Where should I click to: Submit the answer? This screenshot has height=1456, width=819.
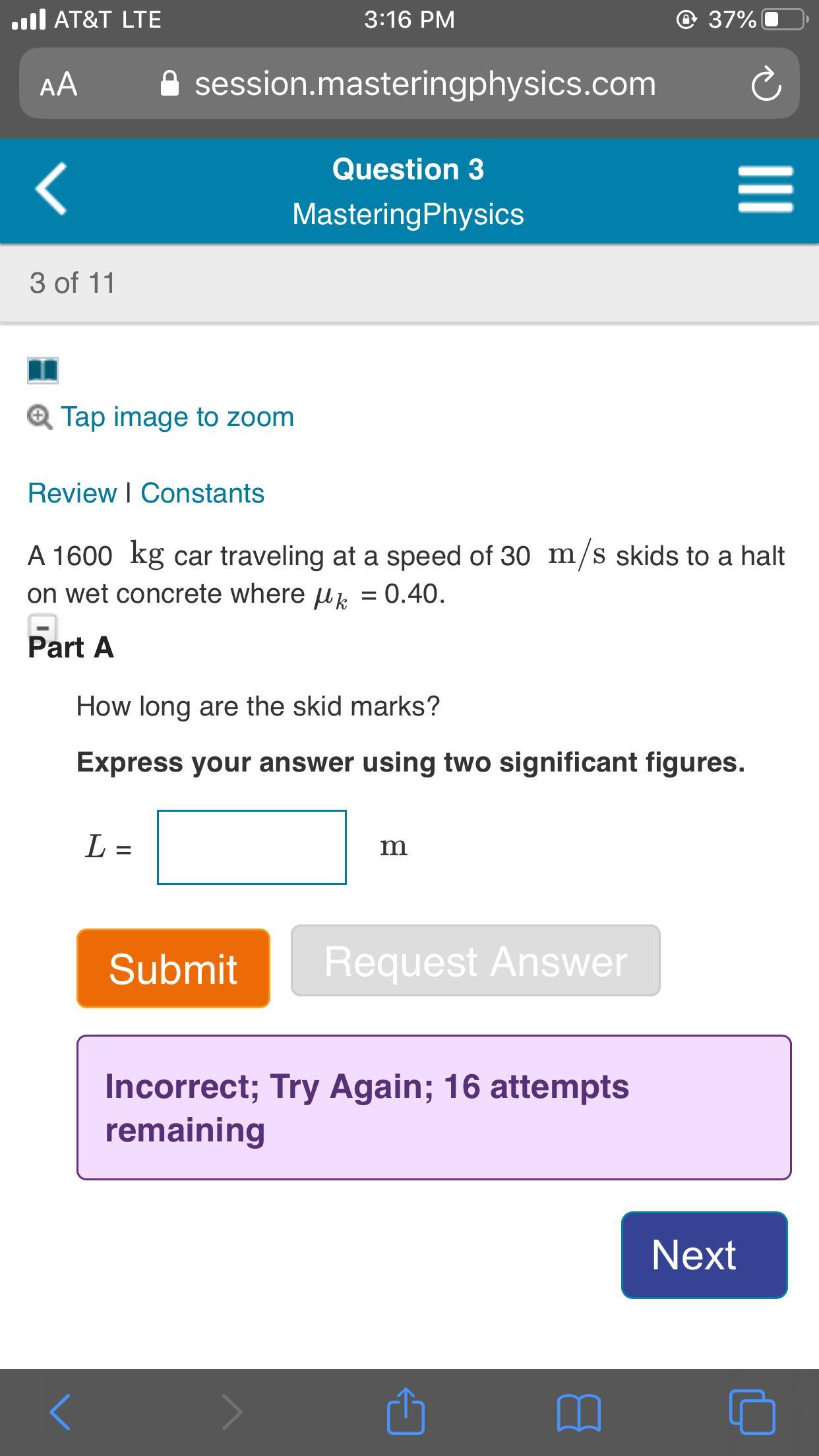[173, 968]
